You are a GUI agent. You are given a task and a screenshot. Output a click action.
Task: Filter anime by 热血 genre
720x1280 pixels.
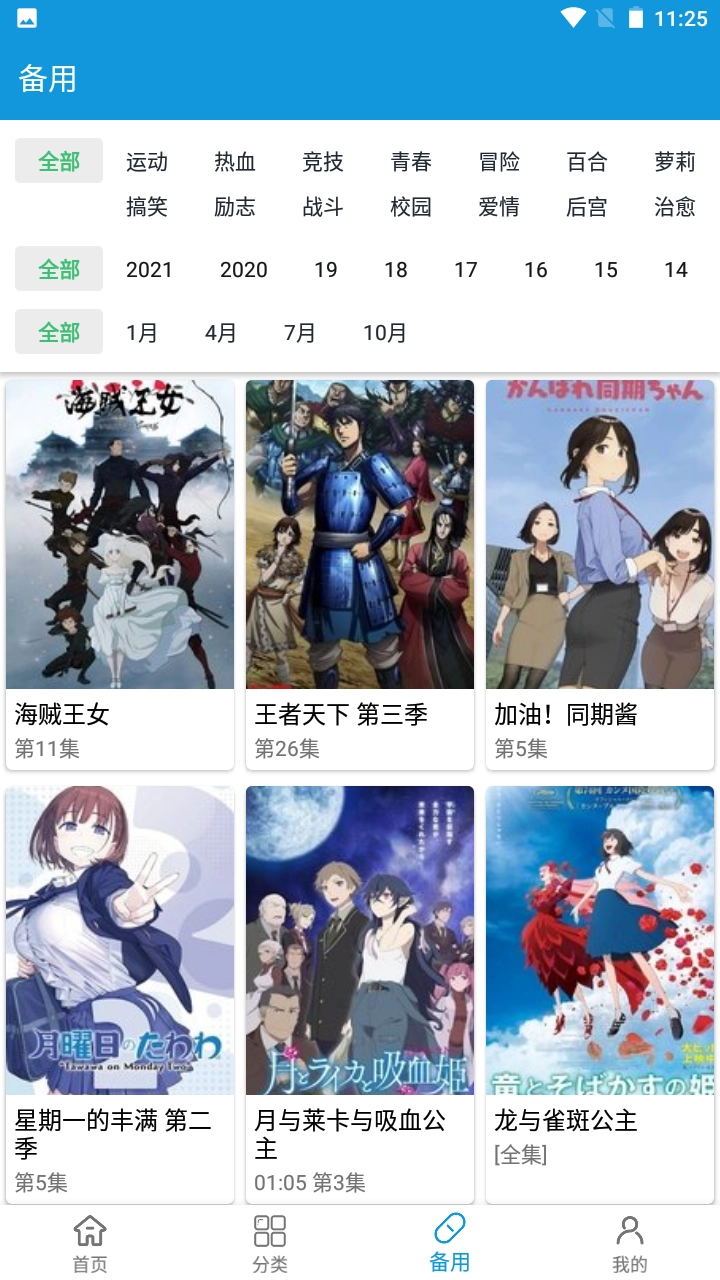tap(234, 161)
